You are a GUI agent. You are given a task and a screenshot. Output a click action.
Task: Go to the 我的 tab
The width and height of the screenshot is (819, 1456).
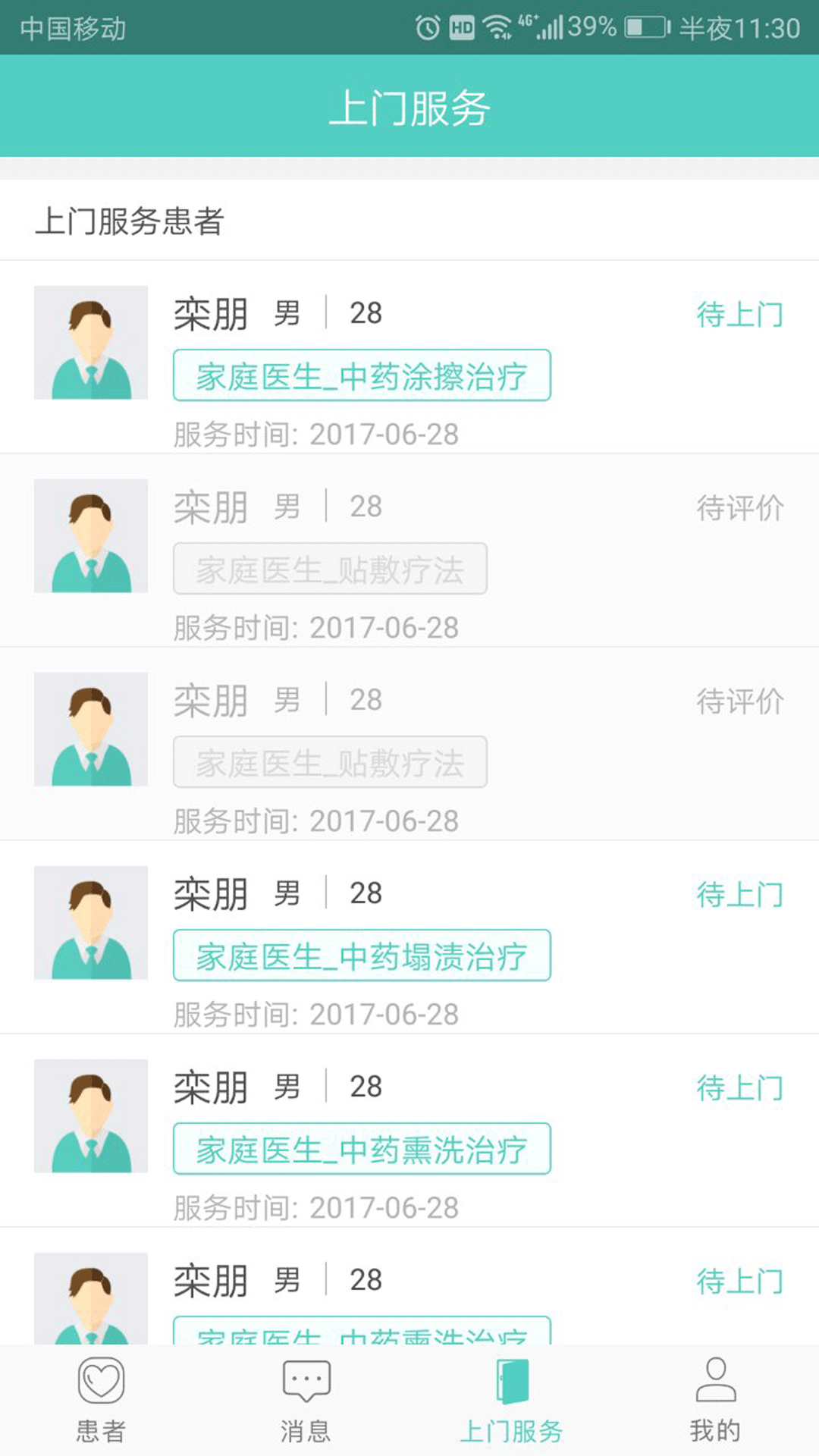(715, 1400)
